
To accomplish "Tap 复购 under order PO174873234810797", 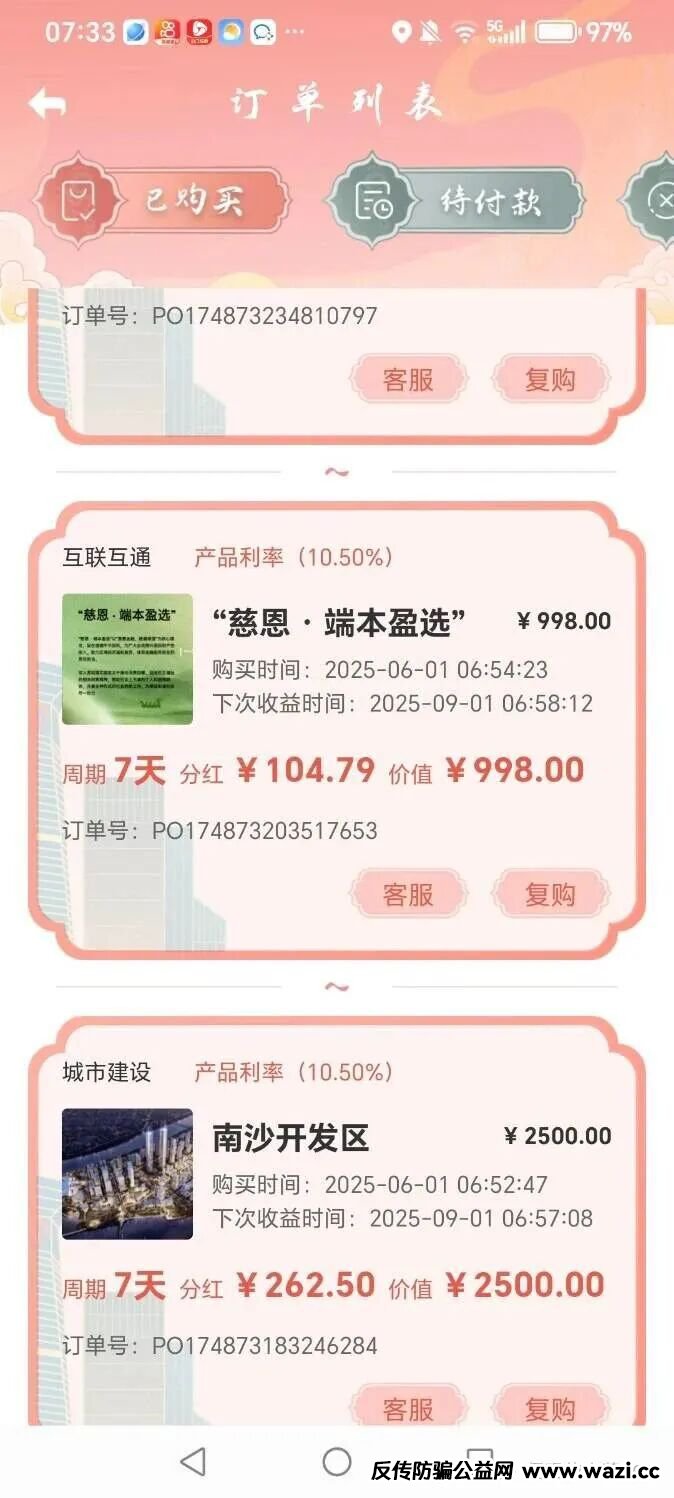I will [550, 380].
